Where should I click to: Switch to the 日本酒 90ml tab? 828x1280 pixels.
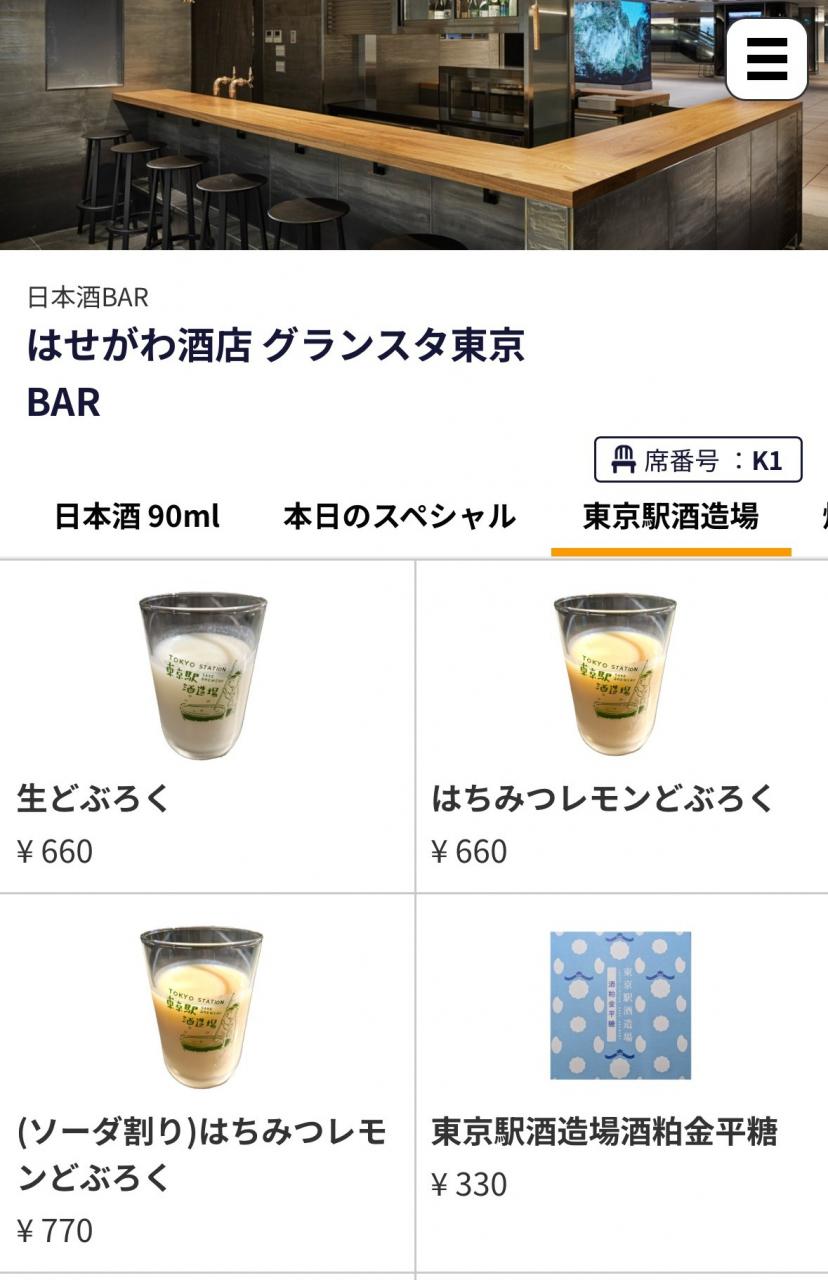(137, 517)
